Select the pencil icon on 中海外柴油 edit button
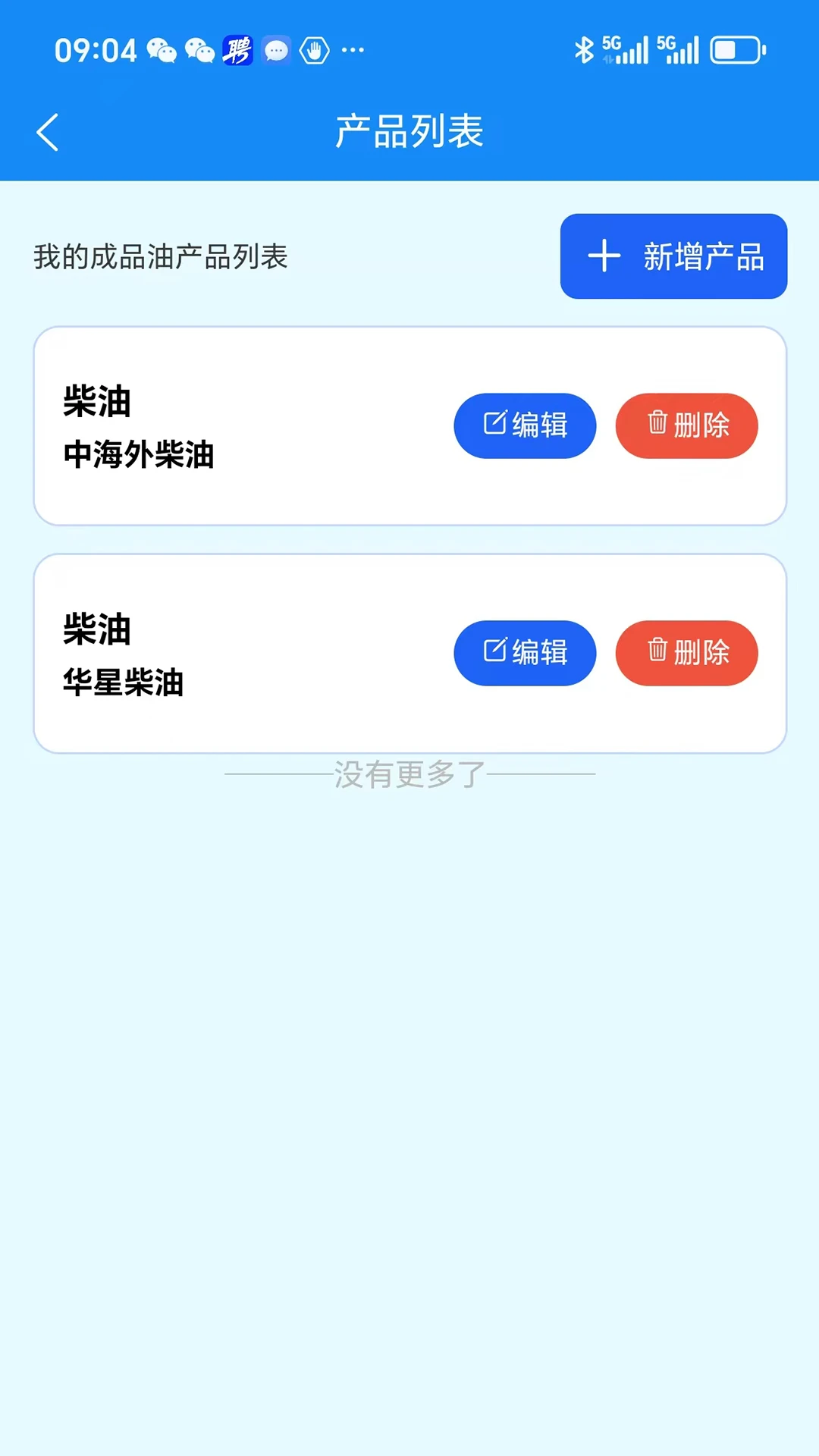Image resolution: width=819 pixels, height=1456 pixels. [x=494, y=425]
